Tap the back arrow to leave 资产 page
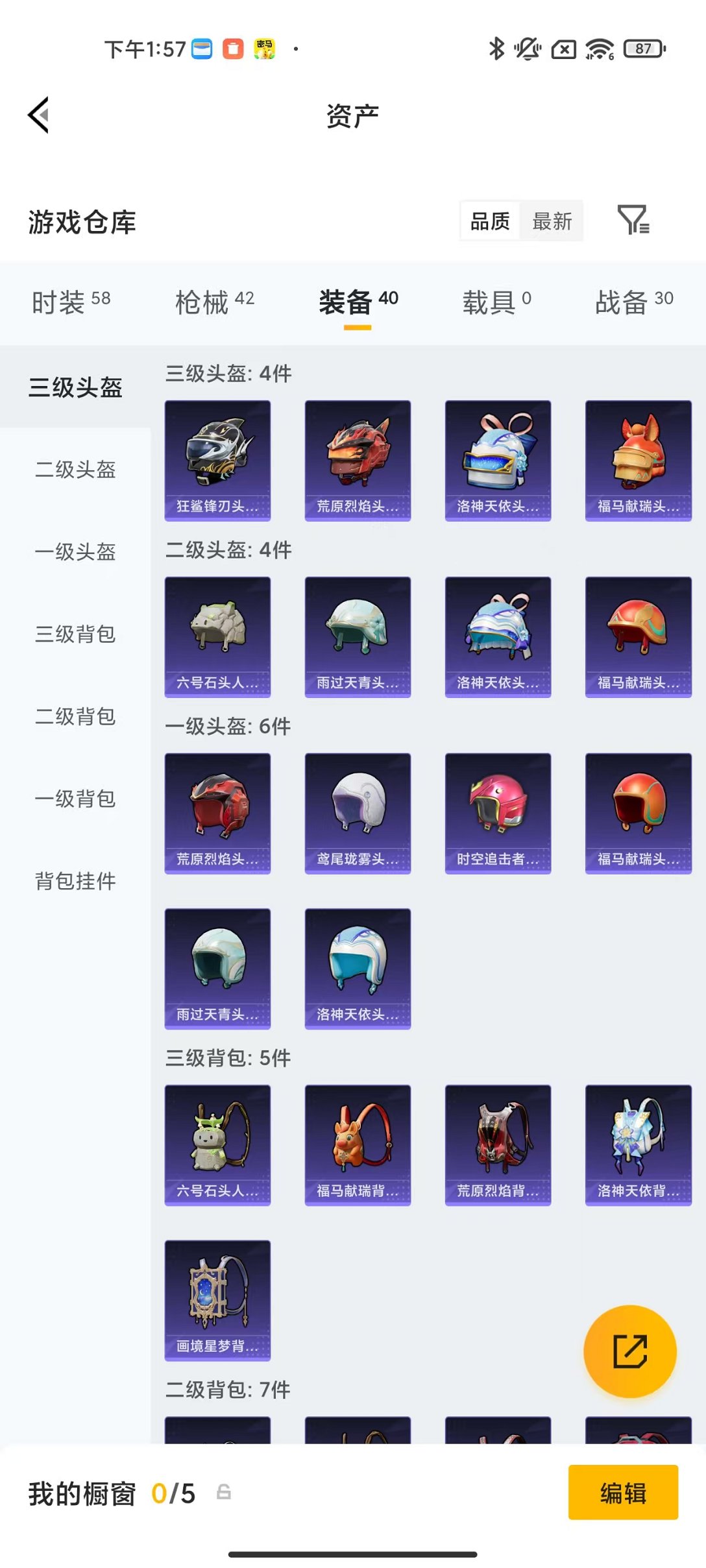 pyautogui.click(x=38, y=115)
